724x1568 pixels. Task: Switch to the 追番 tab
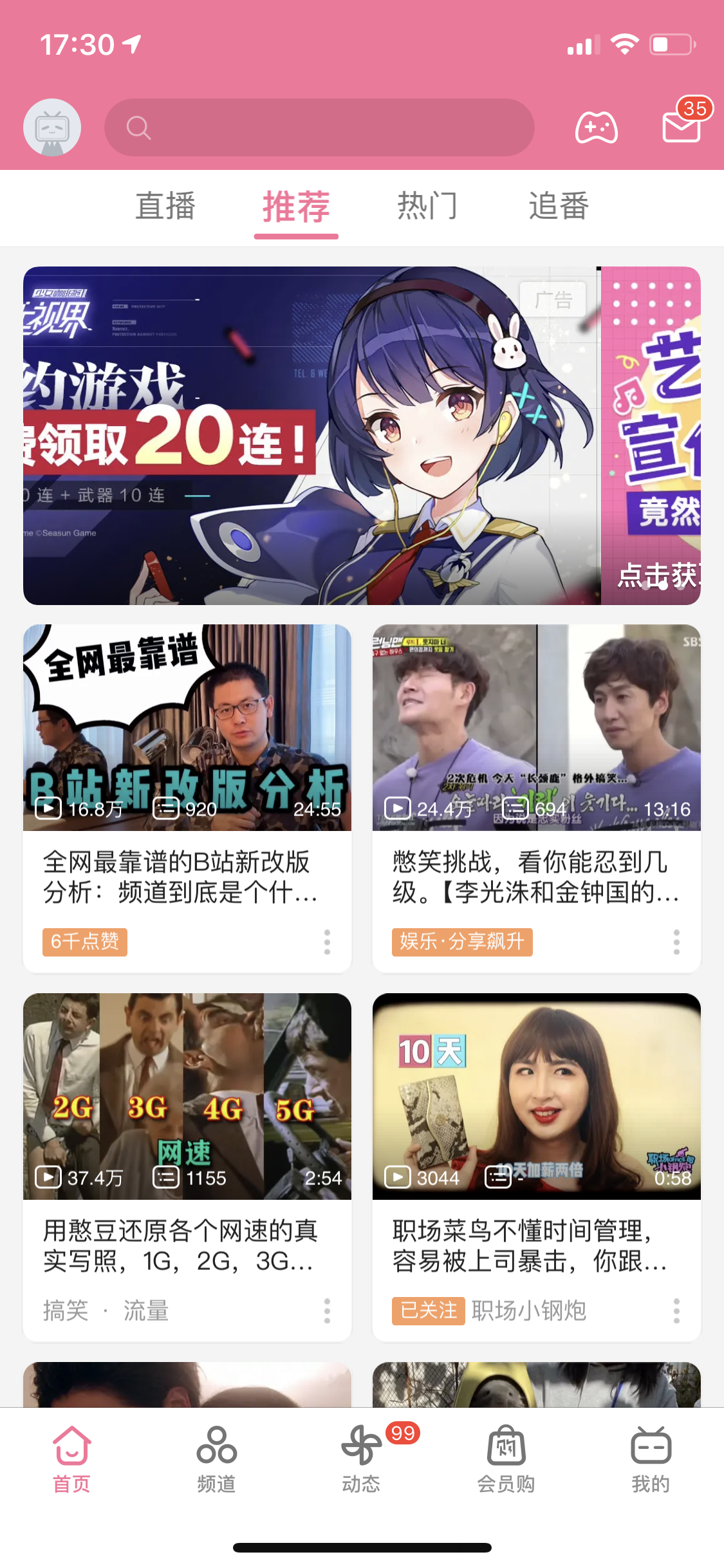point(559,207)
